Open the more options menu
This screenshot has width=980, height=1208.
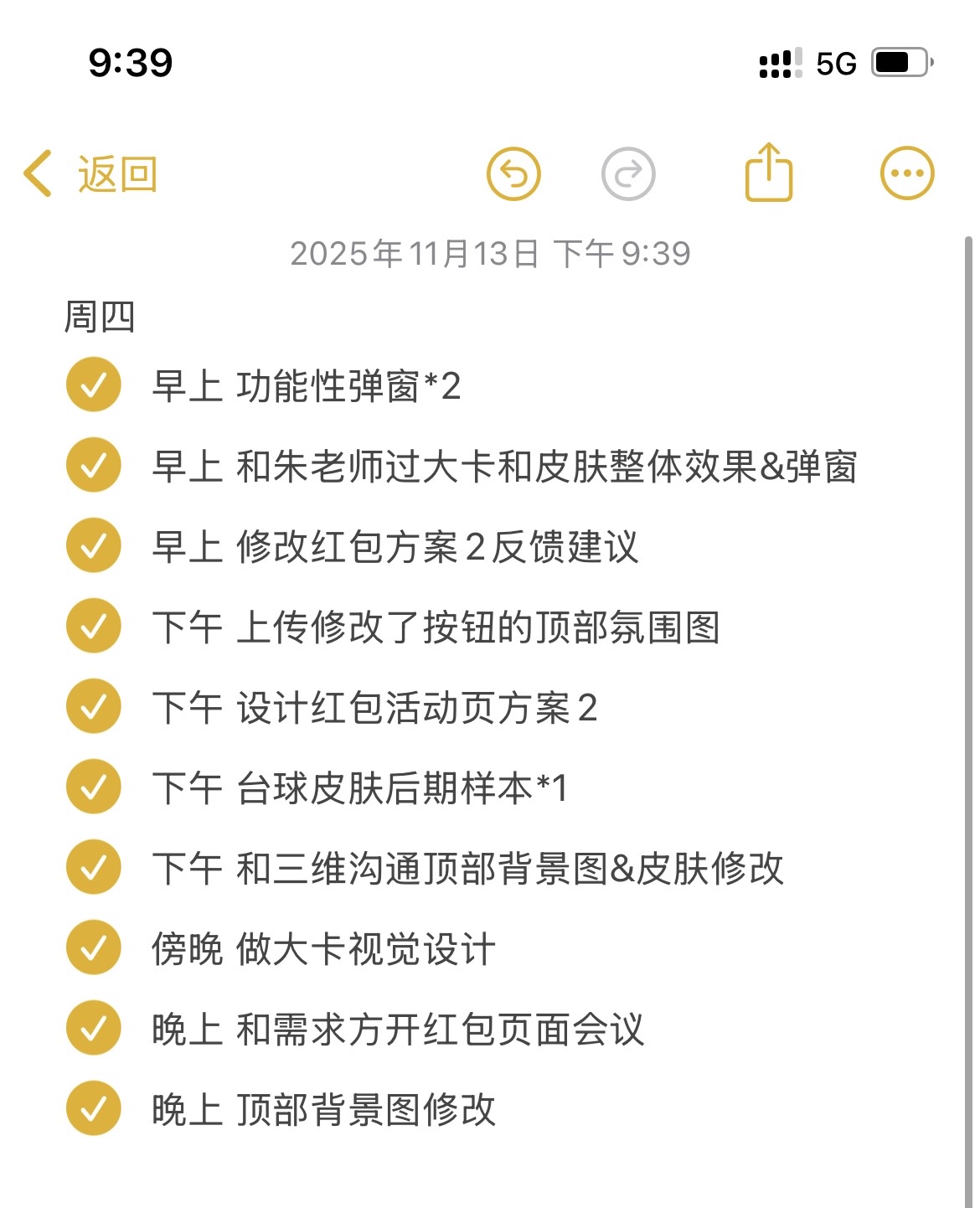point(906,174)
